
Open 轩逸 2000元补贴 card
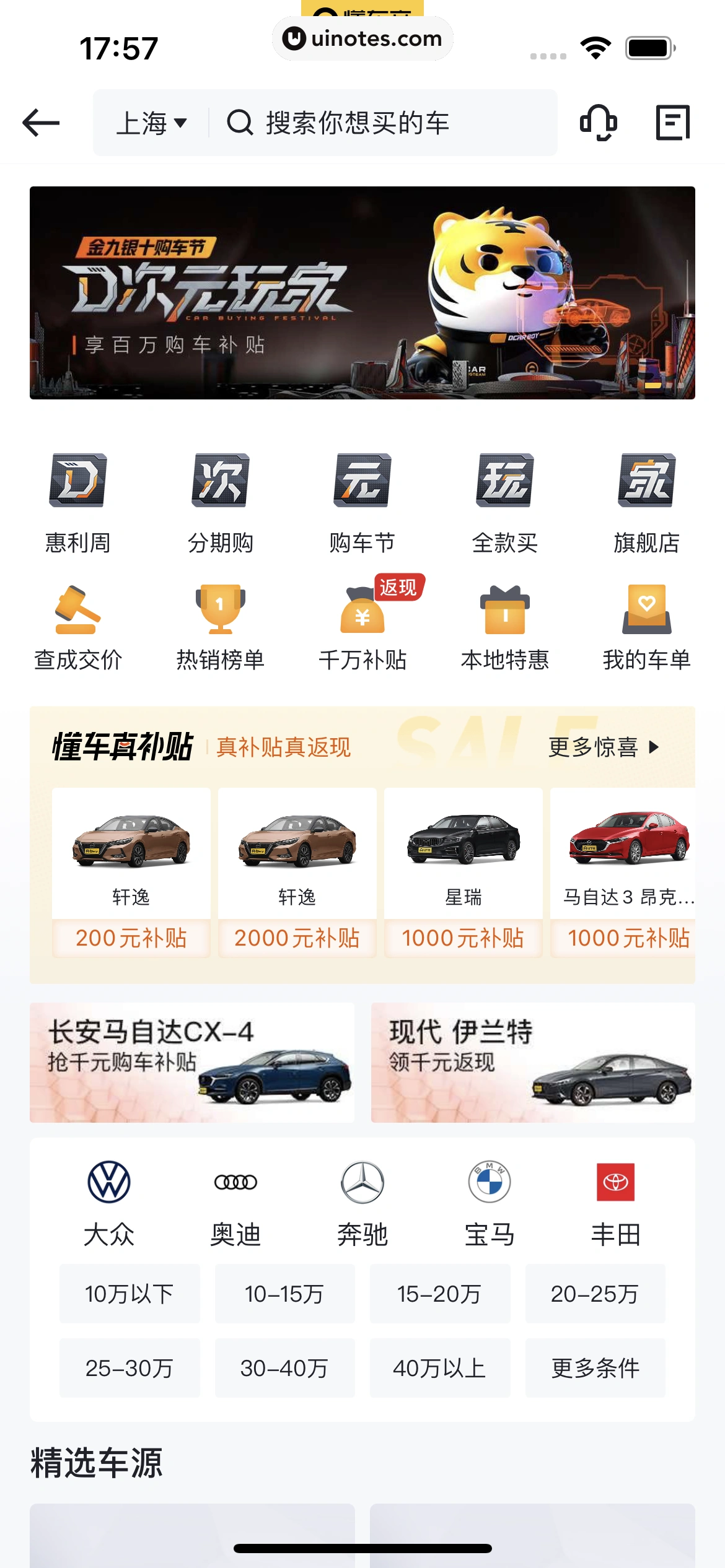pos(297,872)
